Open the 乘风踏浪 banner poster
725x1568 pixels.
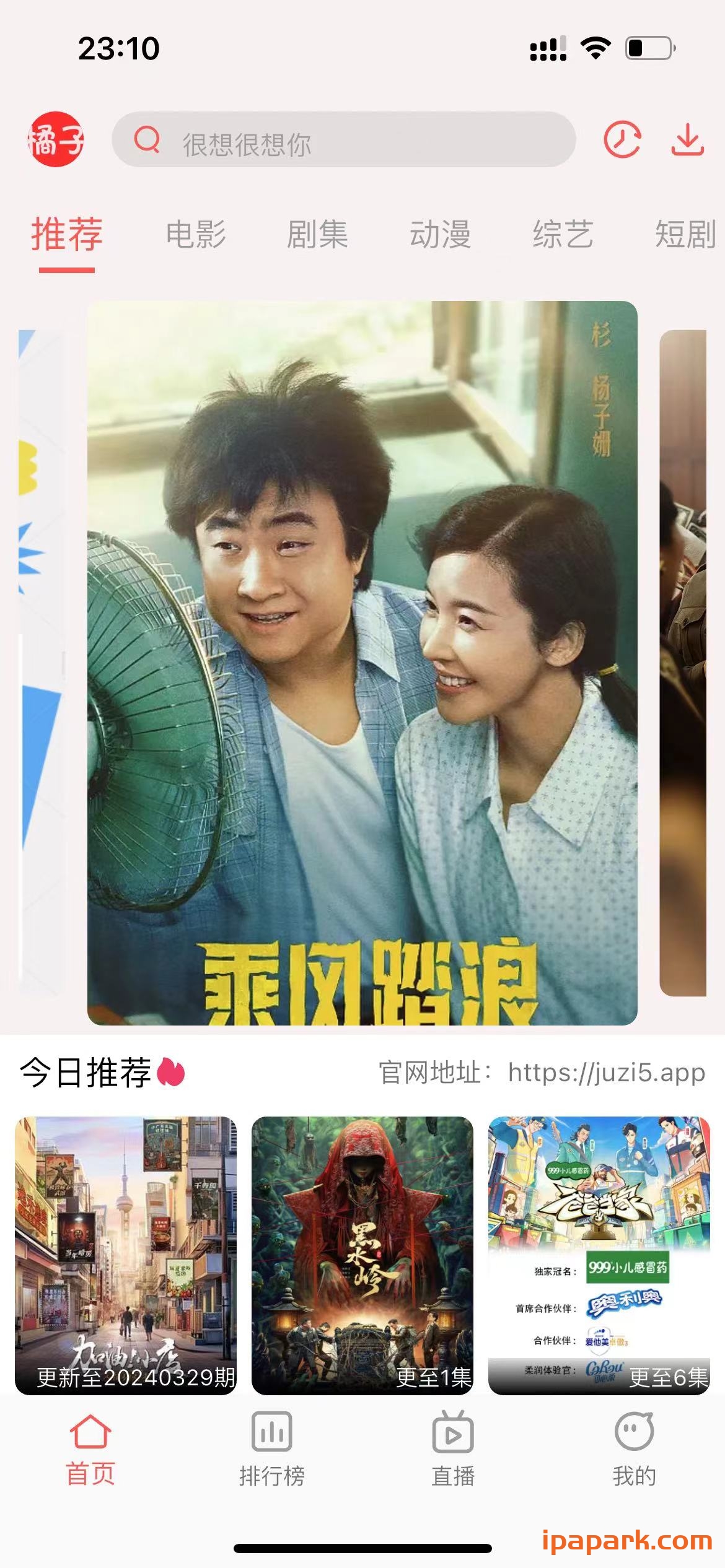(362, 663)
